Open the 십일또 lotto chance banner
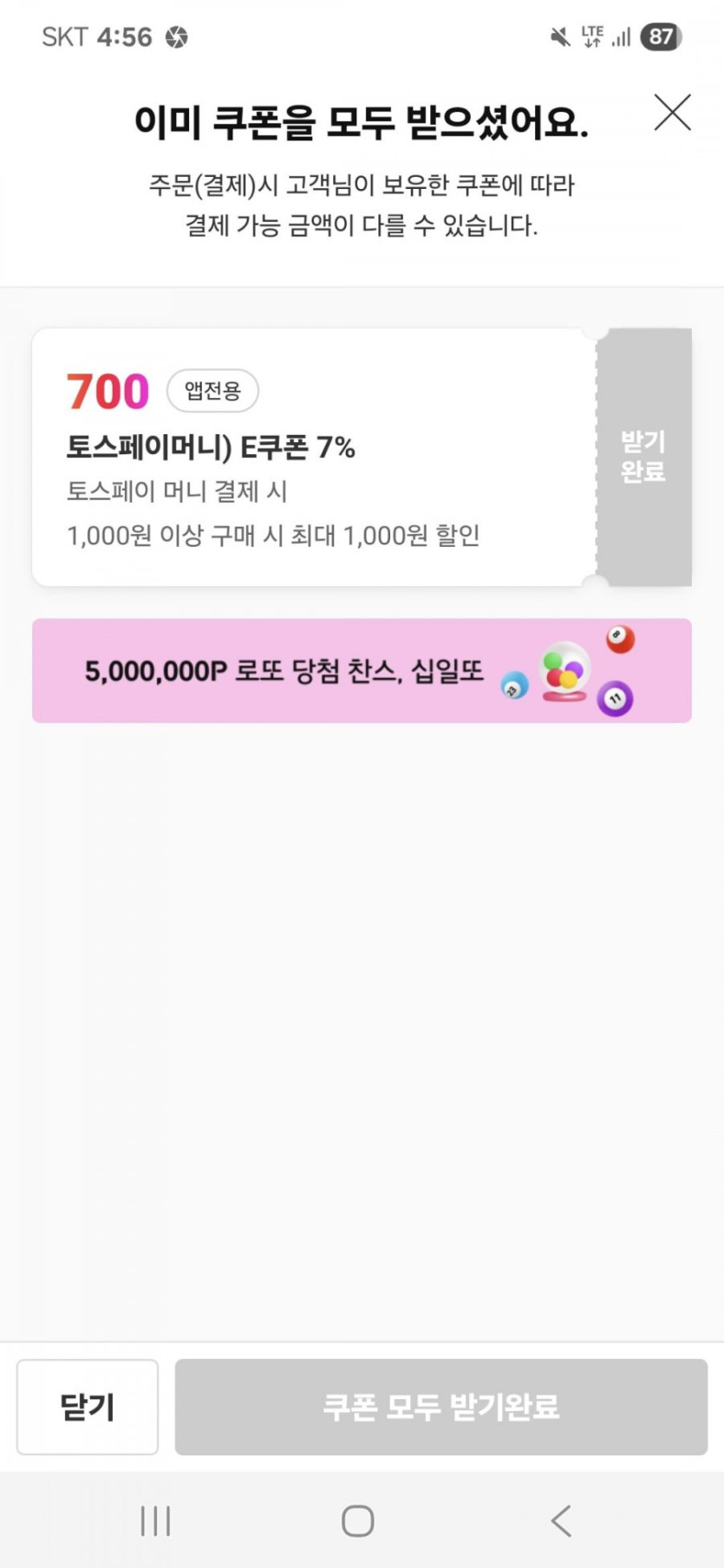 [362, 671]
